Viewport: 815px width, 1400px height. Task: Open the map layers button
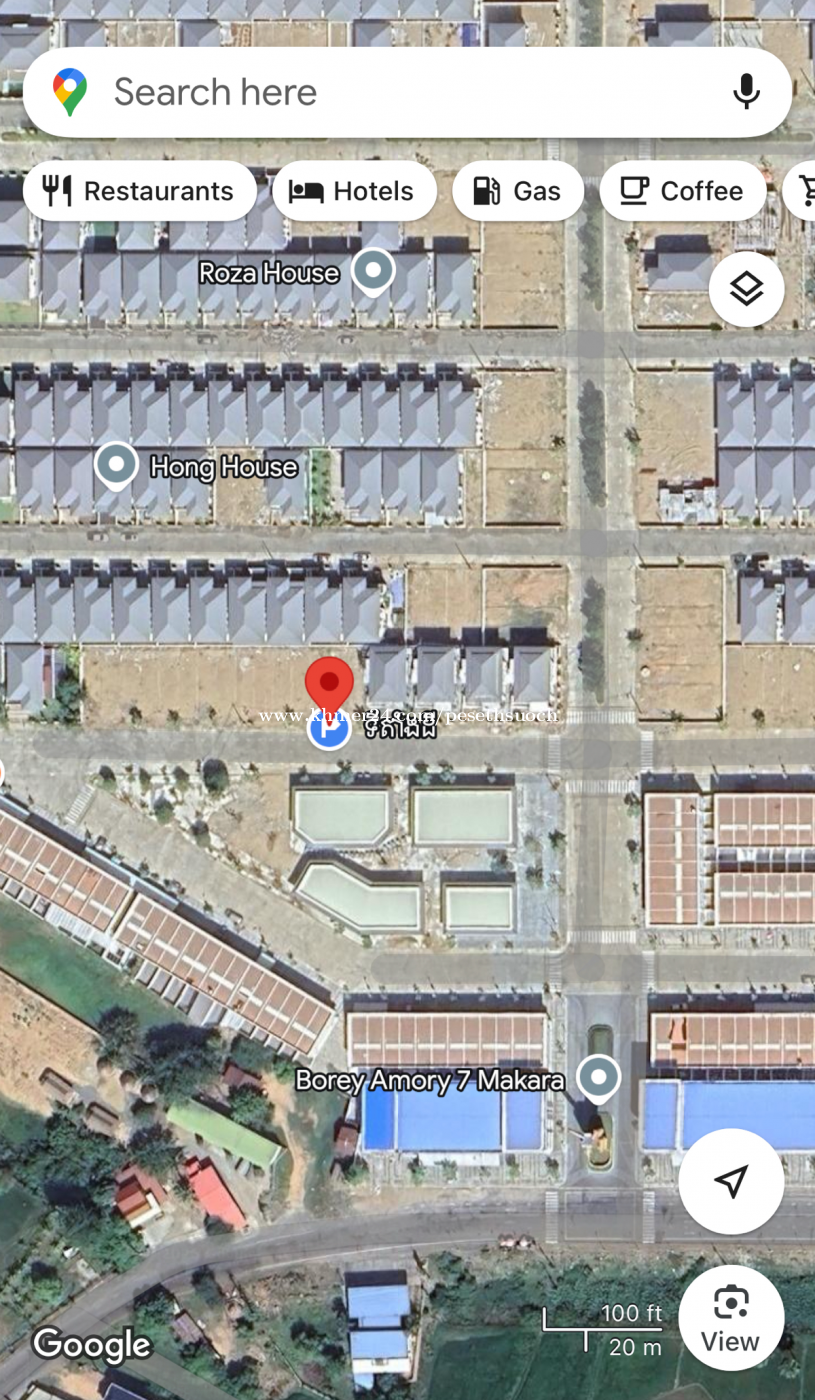pyautogui.click(x=746, y=289)
